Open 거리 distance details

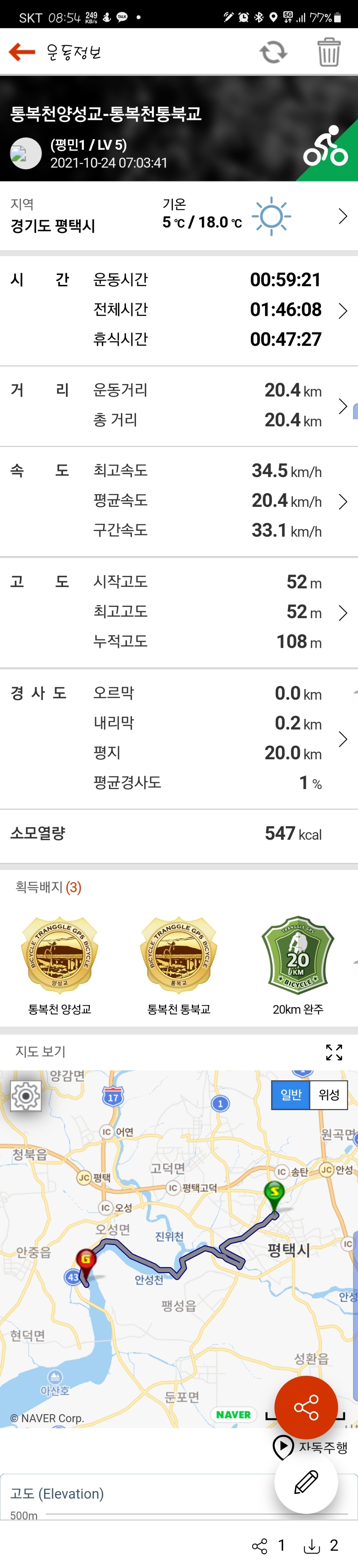343,406
